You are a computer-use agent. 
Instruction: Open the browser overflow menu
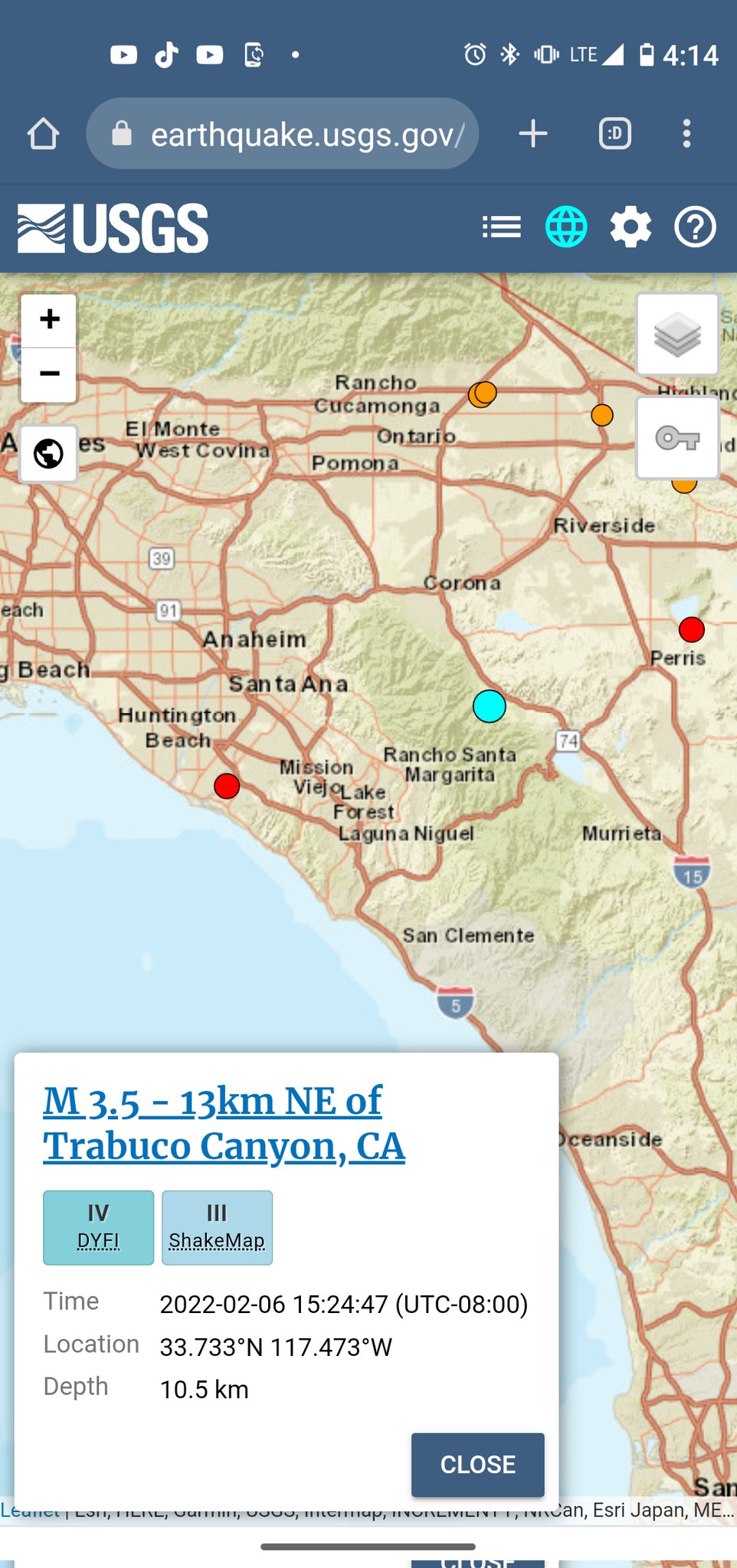tap(686, 134)
